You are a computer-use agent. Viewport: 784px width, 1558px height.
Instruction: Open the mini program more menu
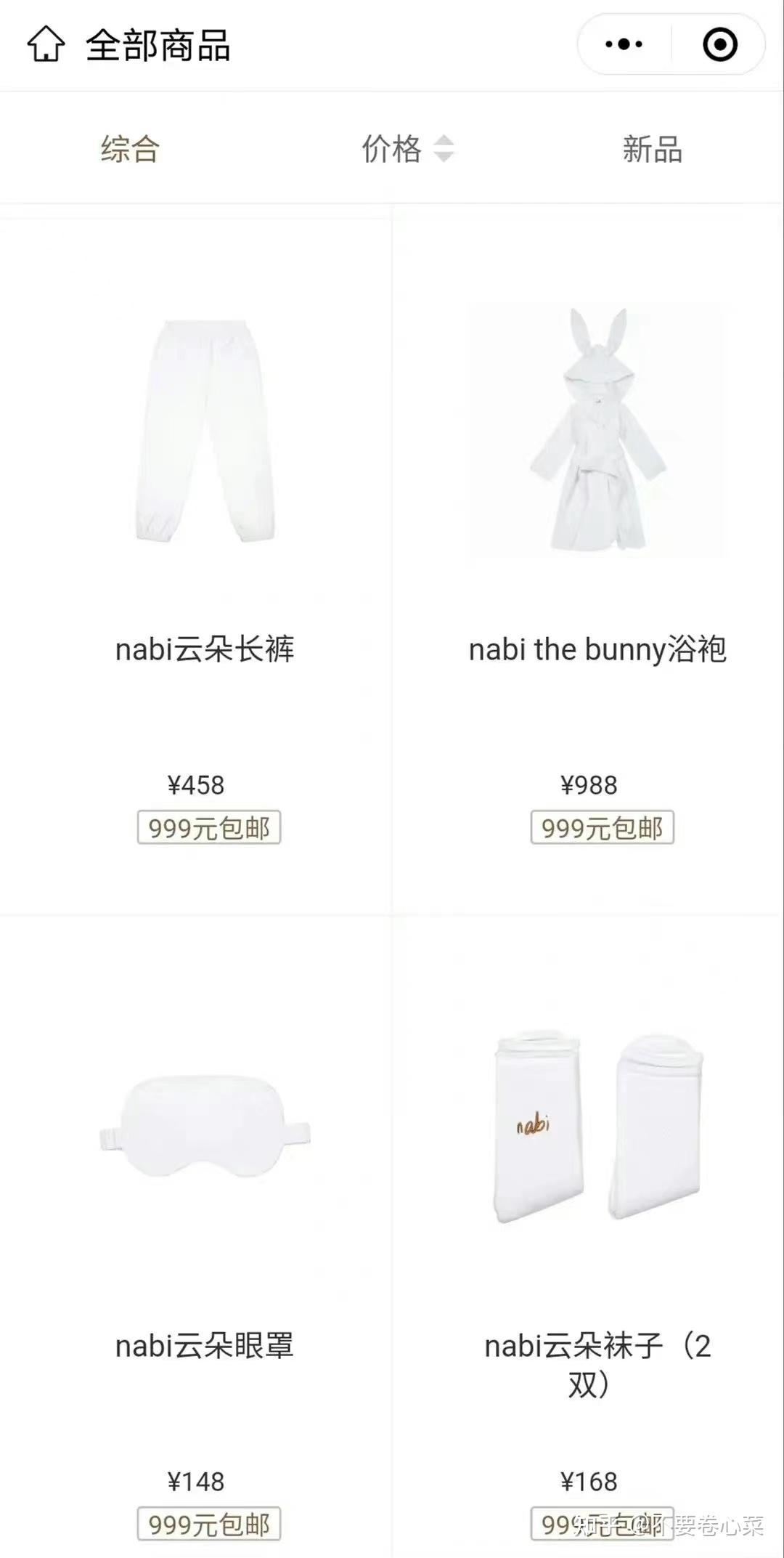(624, 44)
